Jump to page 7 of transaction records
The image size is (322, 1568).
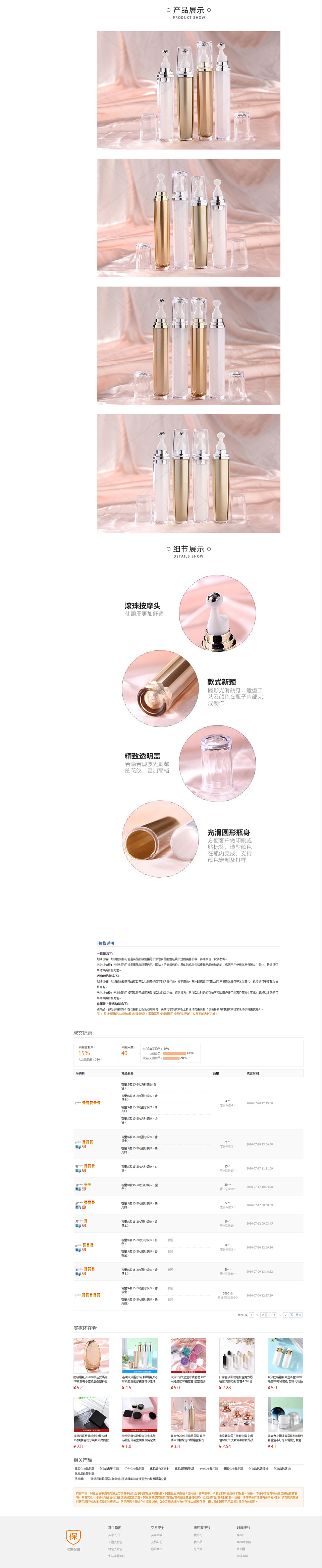(x=285, y=1315)
